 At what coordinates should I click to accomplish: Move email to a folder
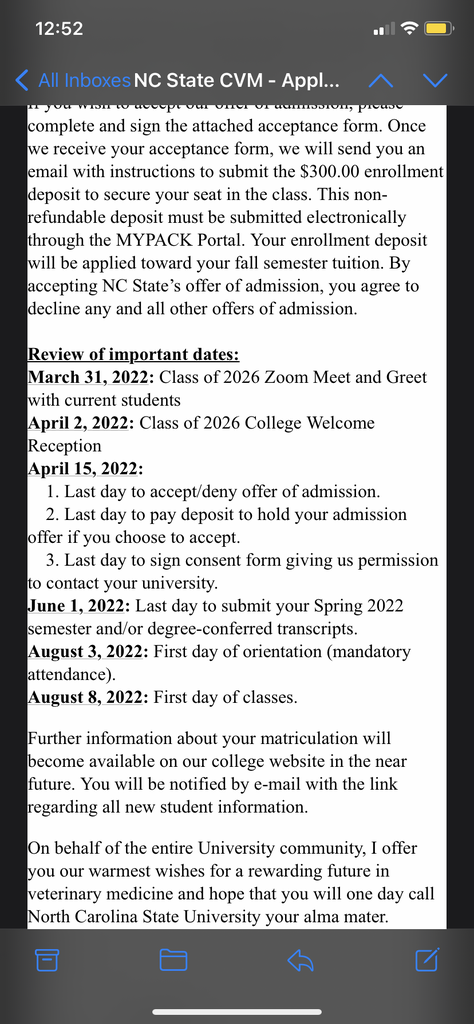174,959
